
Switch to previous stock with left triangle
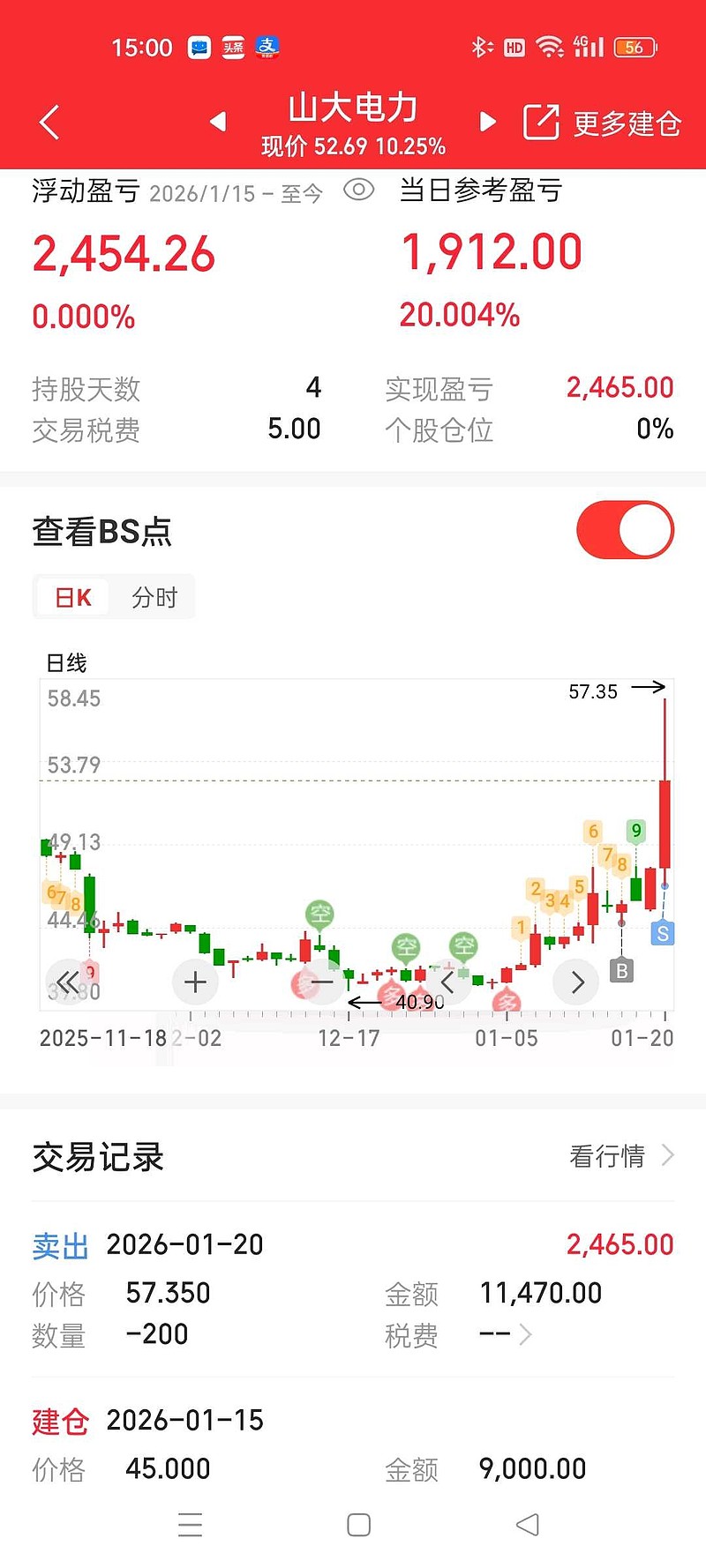click(x=219, y=122)
